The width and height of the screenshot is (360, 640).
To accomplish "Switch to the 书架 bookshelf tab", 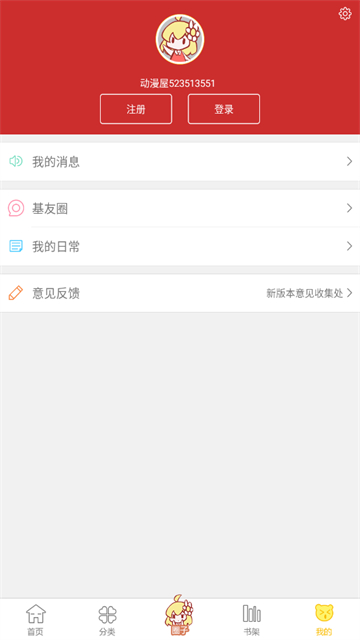I will click(x=252, y=620).
